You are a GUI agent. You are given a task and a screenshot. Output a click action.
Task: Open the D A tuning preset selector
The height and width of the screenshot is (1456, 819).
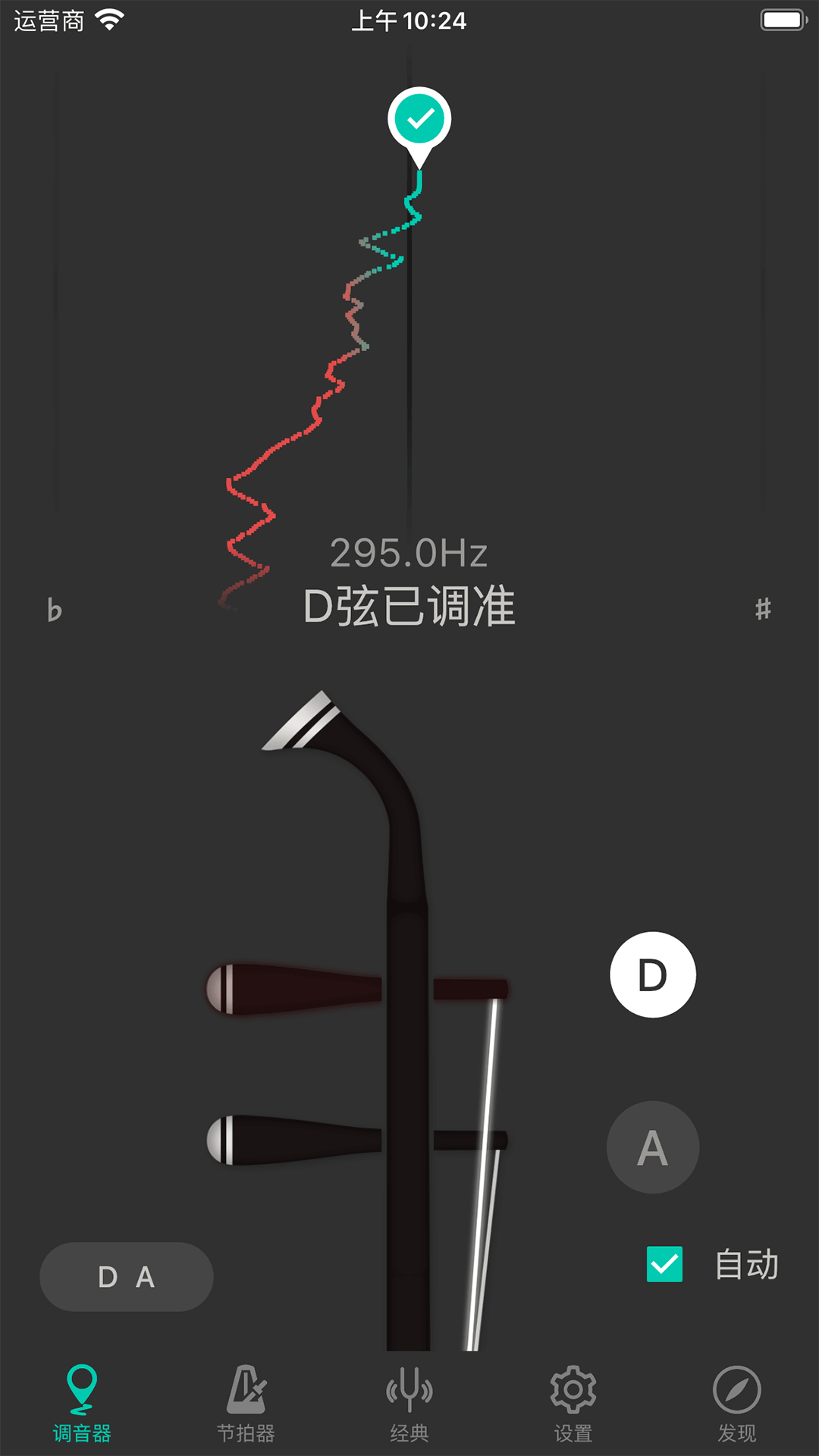tap(126, 1277)
